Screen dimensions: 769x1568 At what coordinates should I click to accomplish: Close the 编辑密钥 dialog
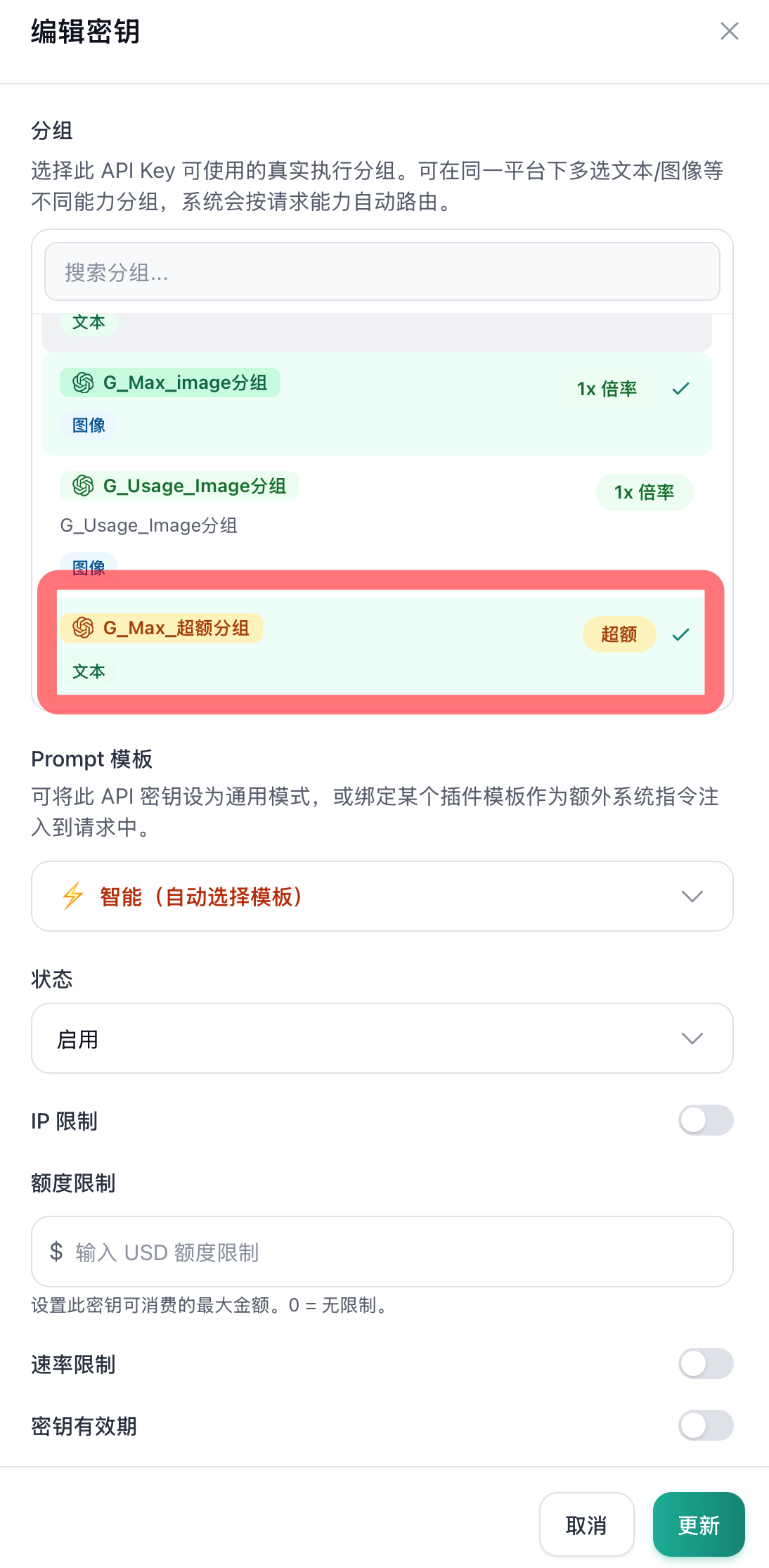click(x=729, y=31)
